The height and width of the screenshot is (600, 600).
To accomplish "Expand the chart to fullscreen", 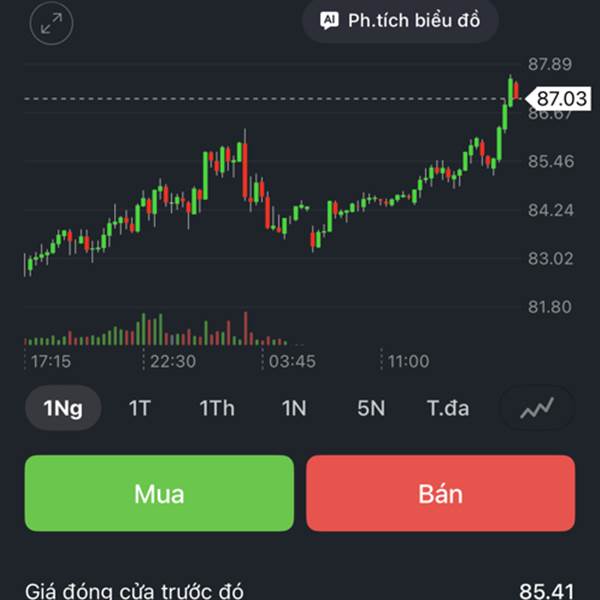I will pyautogui.click(x=51, y=23).
